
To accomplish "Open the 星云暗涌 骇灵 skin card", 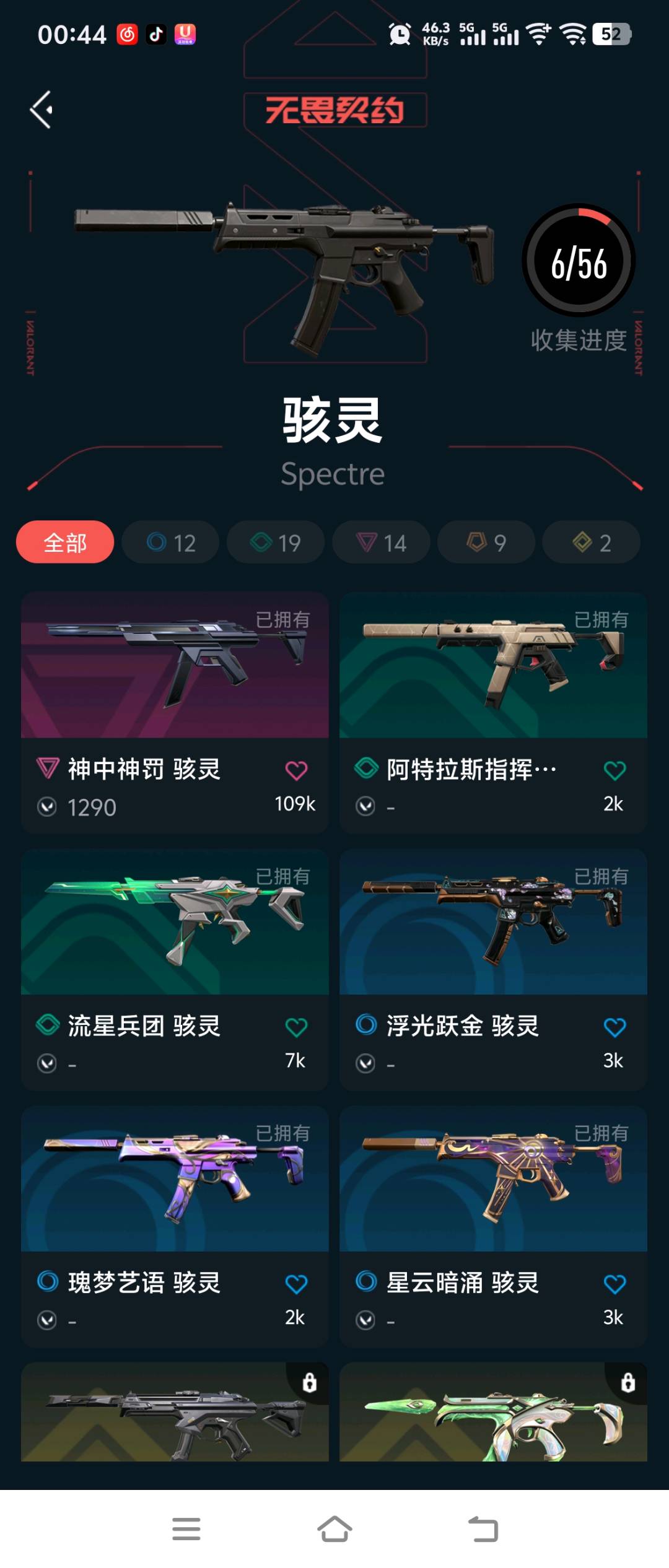I will point(493,1180).
